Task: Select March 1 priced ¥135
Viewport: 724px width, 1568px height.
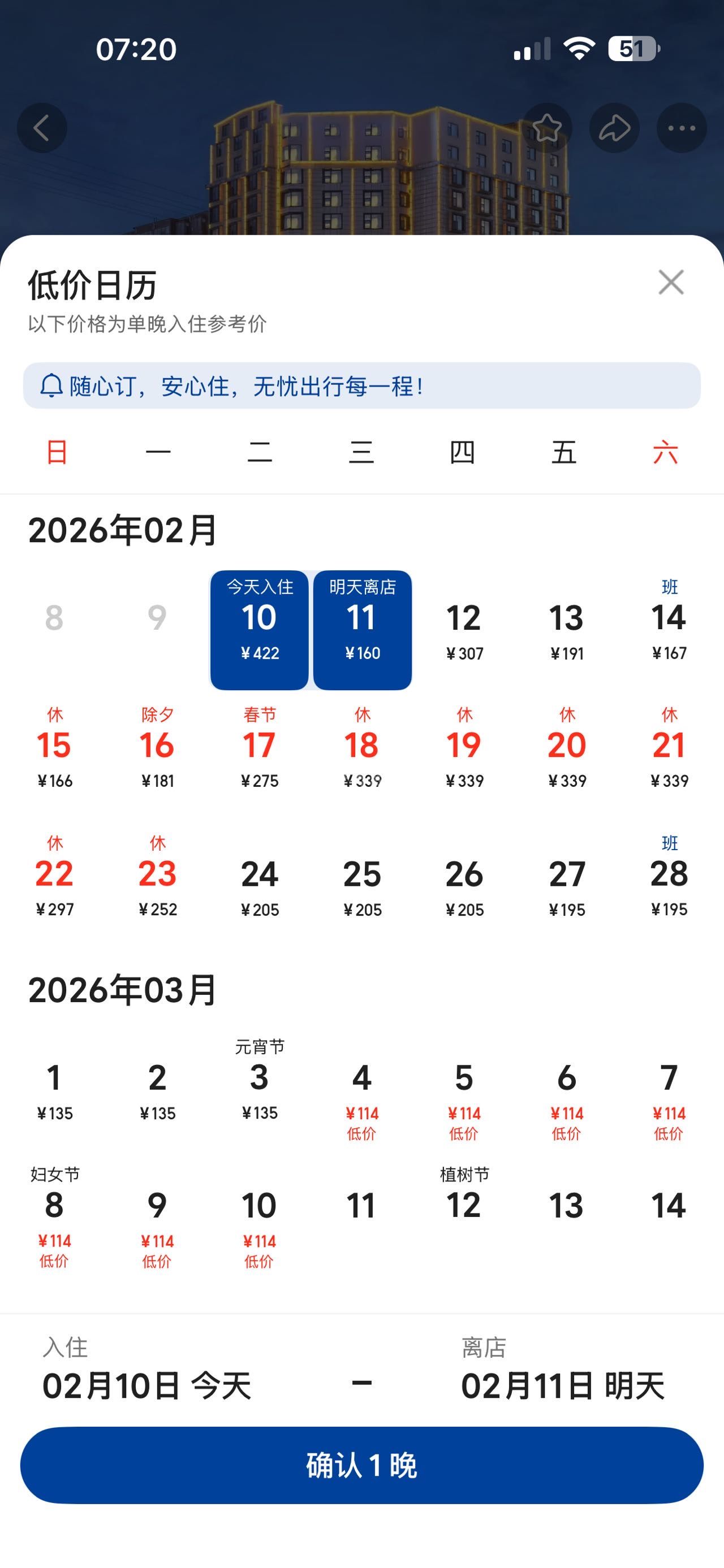Action: point(55,1090)
